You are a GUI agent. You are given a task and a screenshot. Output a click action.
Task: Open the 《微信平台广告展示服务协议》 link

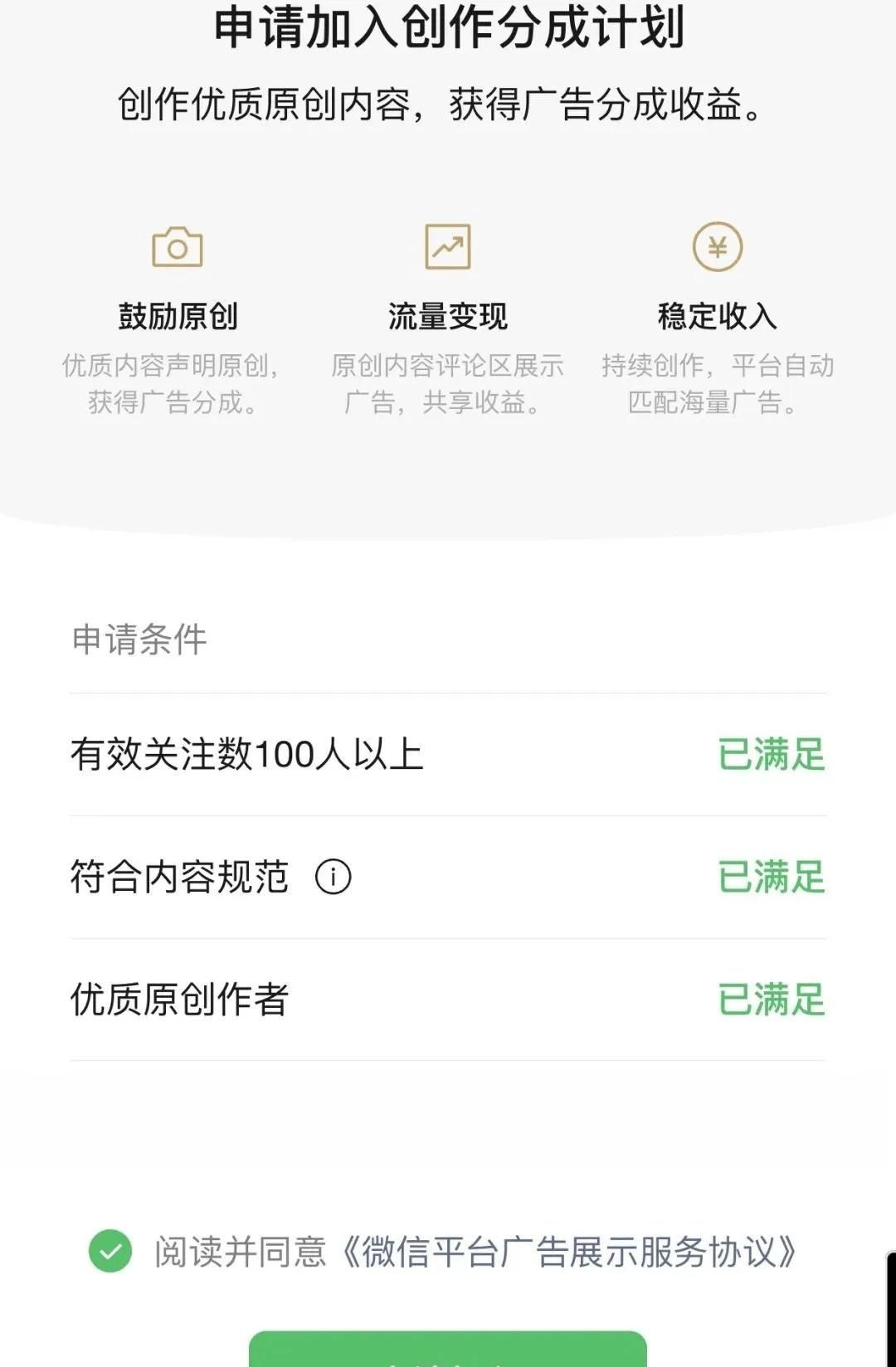click(569, 1252)
